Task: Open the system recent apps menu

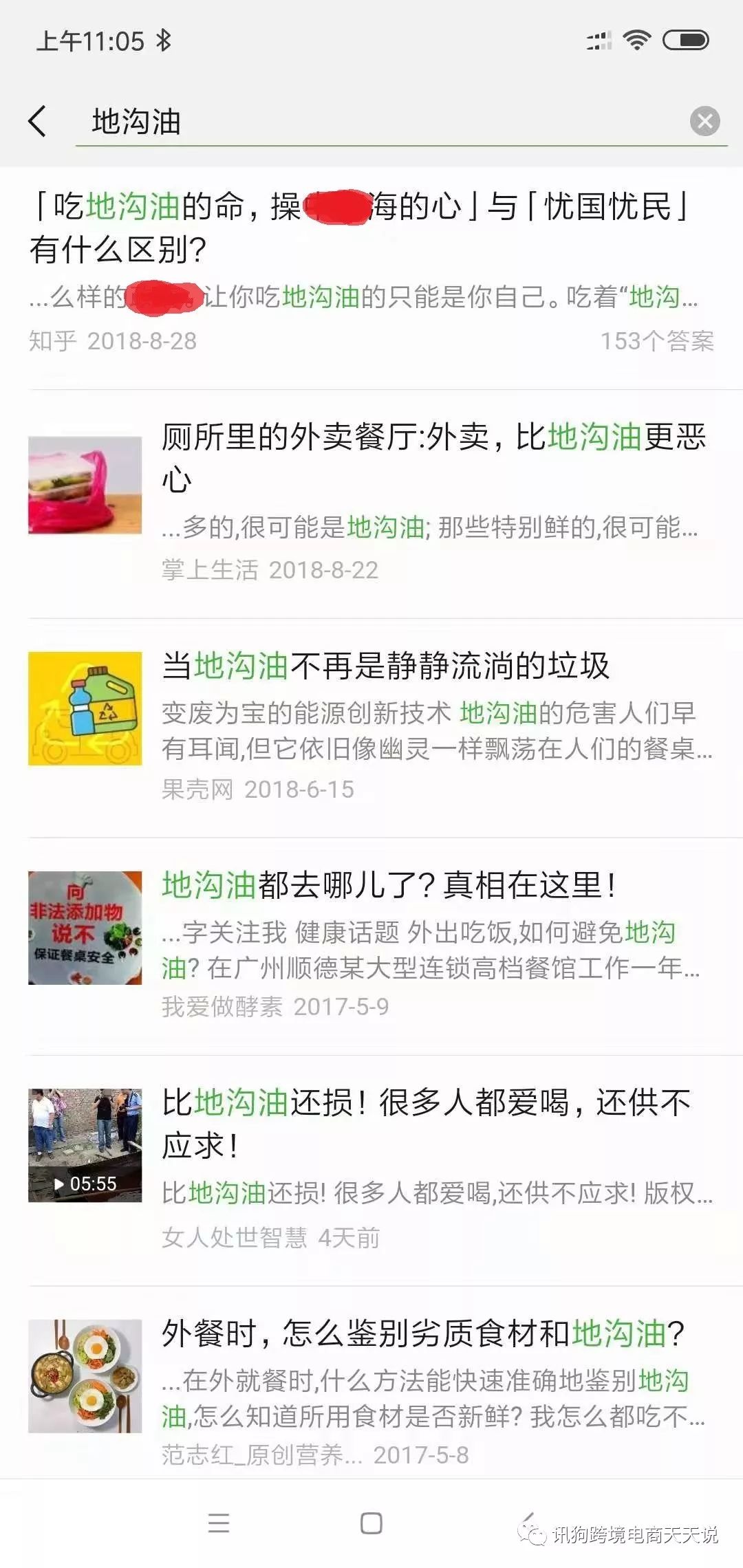Action: pyautogui.click(x=218, y=1523)
